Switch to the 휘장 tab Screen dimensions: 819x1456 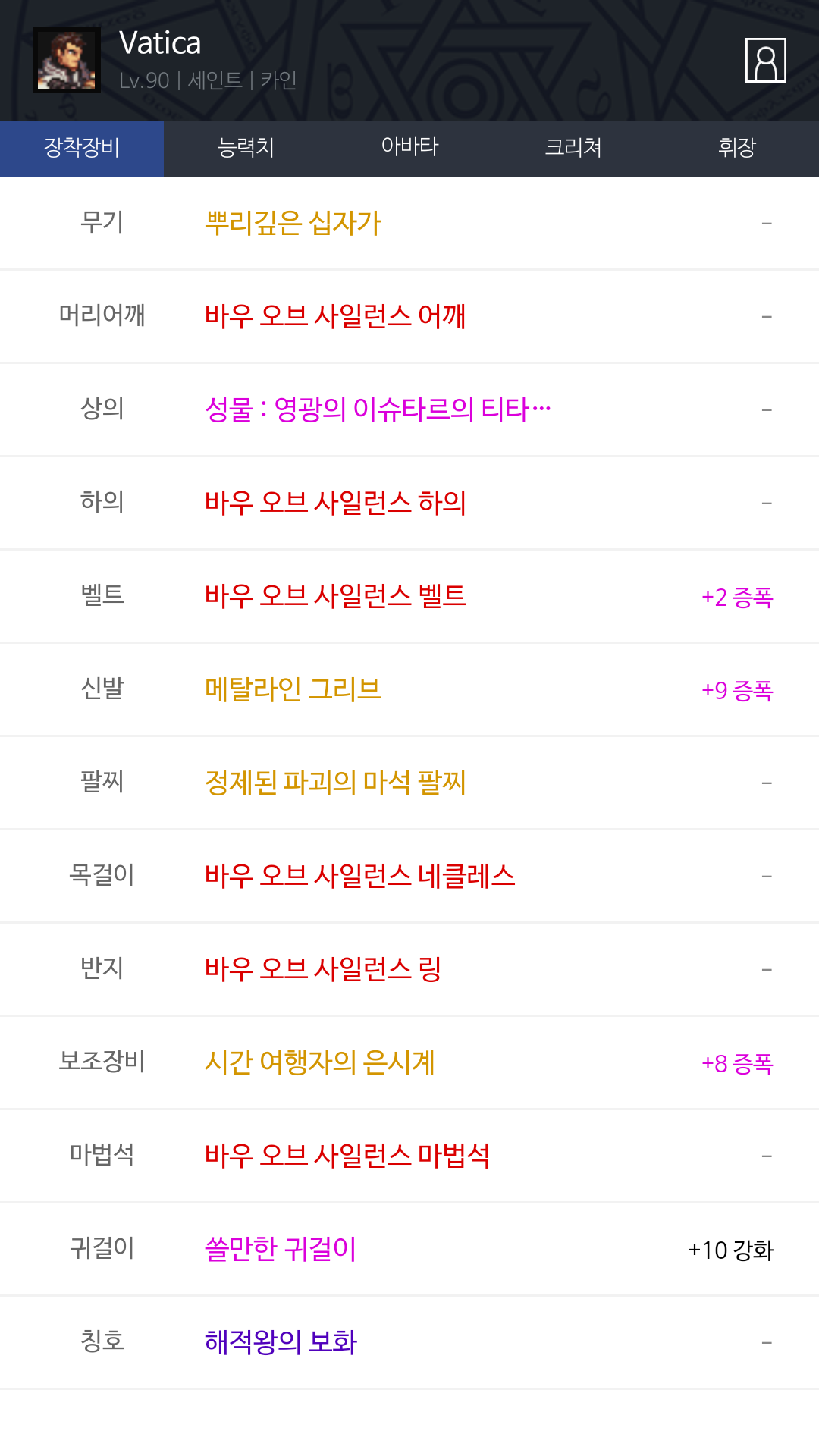(737, 149)
